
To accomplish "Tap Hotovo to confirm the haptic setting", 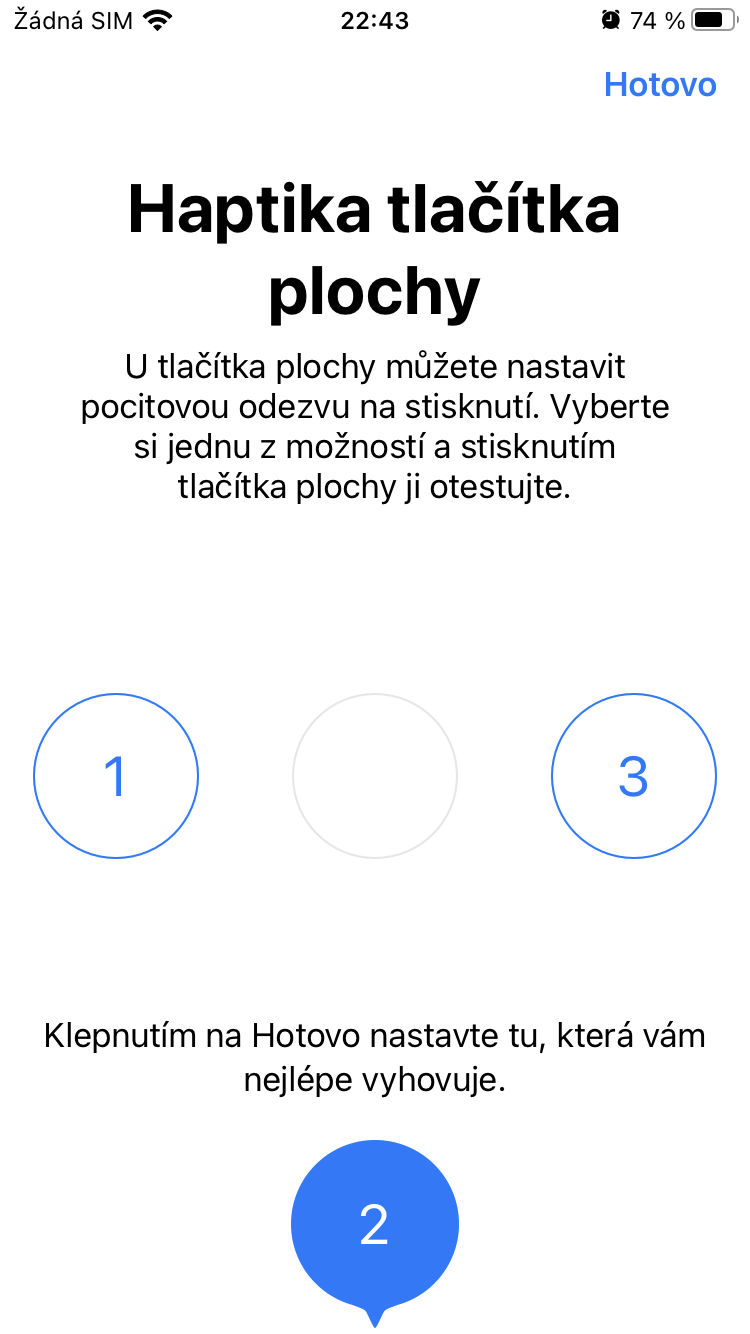I will click(660, 85).
